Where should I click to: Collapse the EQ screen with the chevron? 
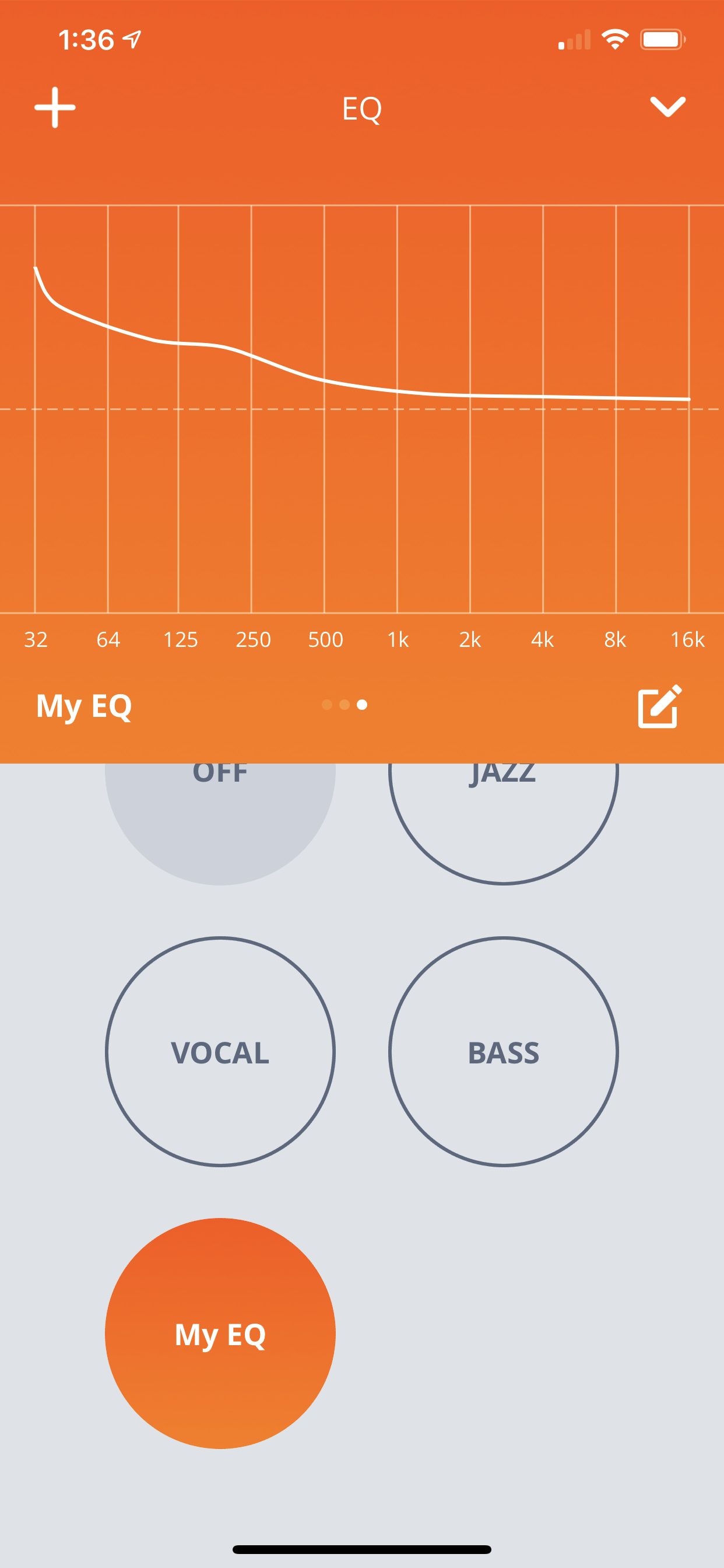click(x=668, y=107)
